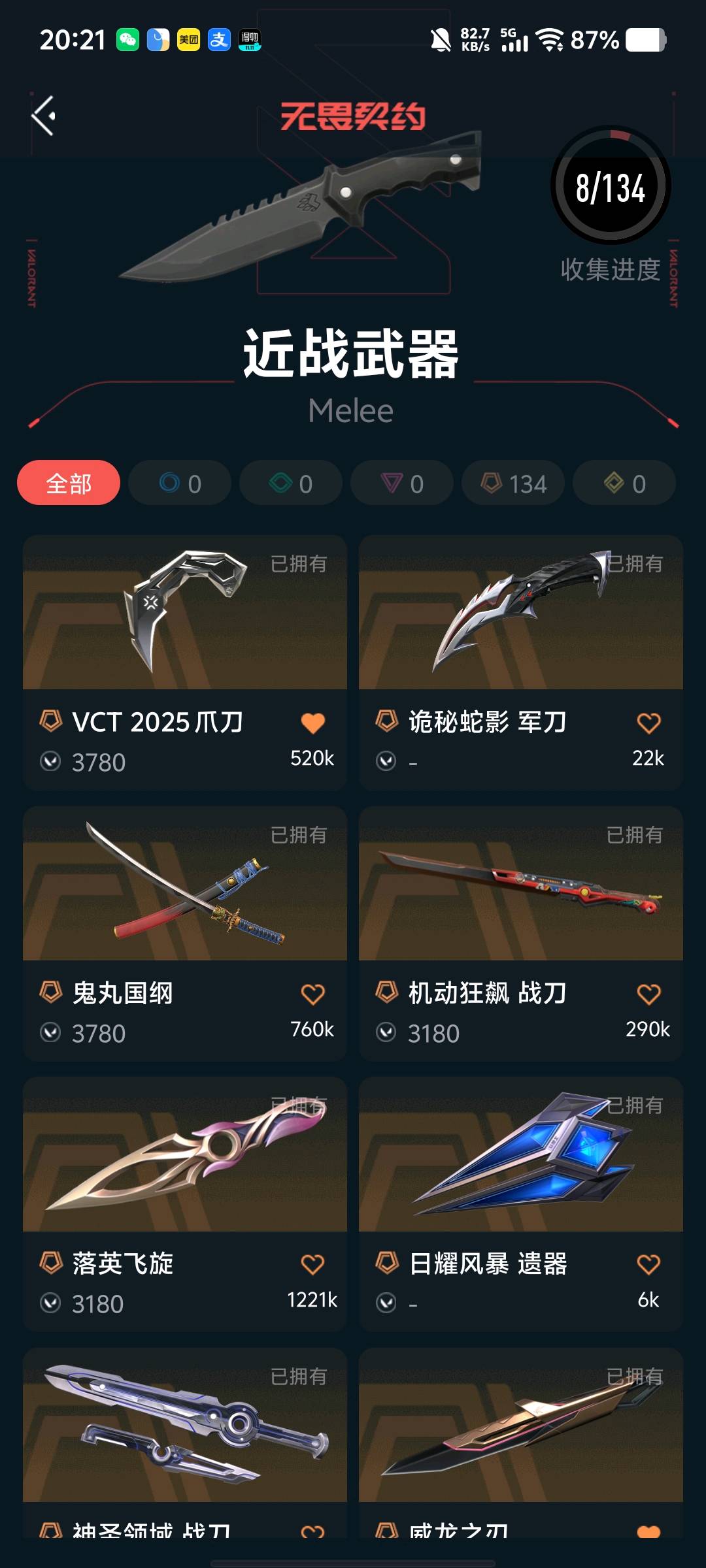706x1568 pixels.
Task: Like the 鬼丸国纲 skin
Action: pyautogui.click(x=312, y=994)
